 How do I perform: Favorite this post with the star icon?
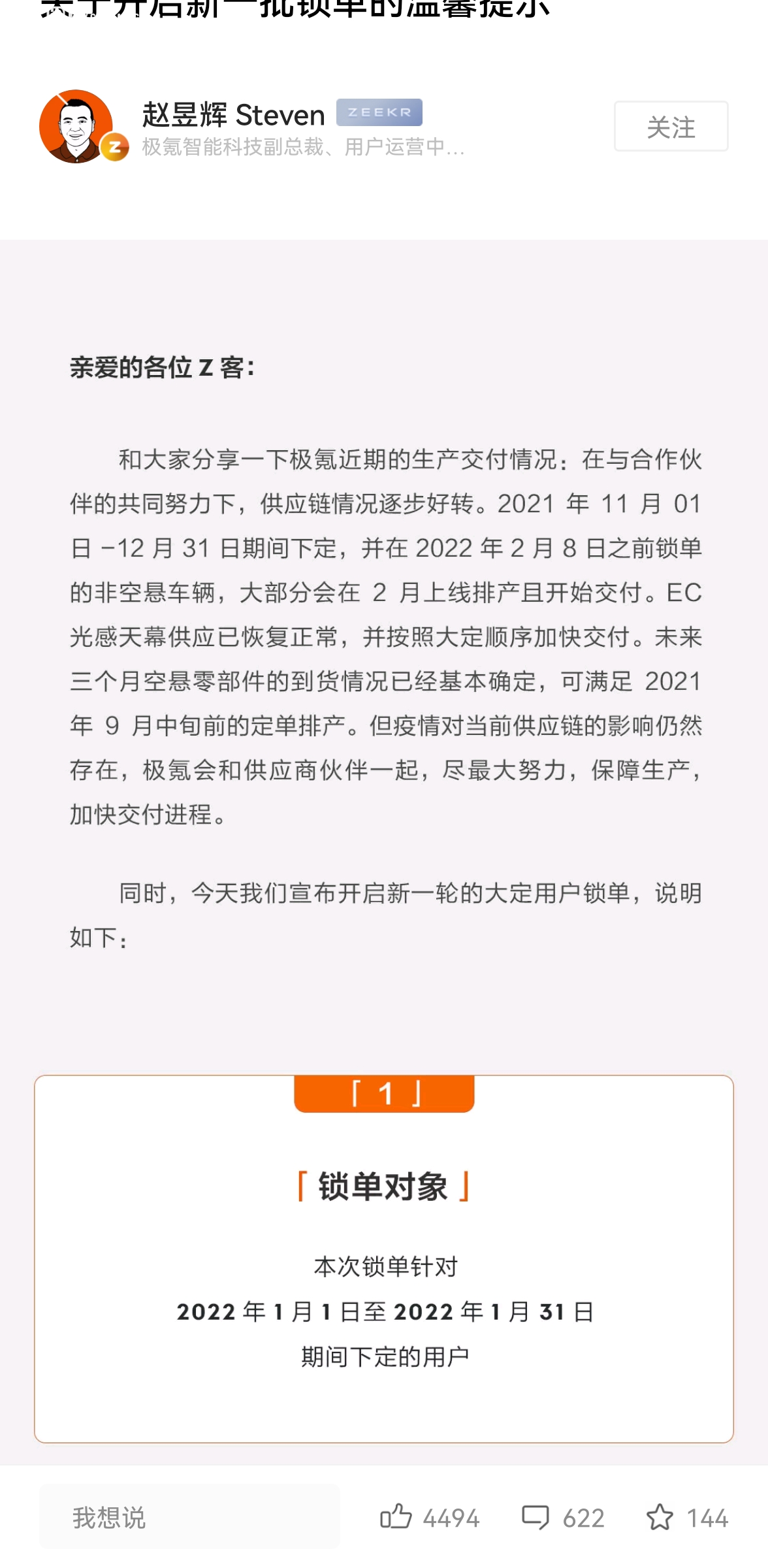(x=660, y=1517)
